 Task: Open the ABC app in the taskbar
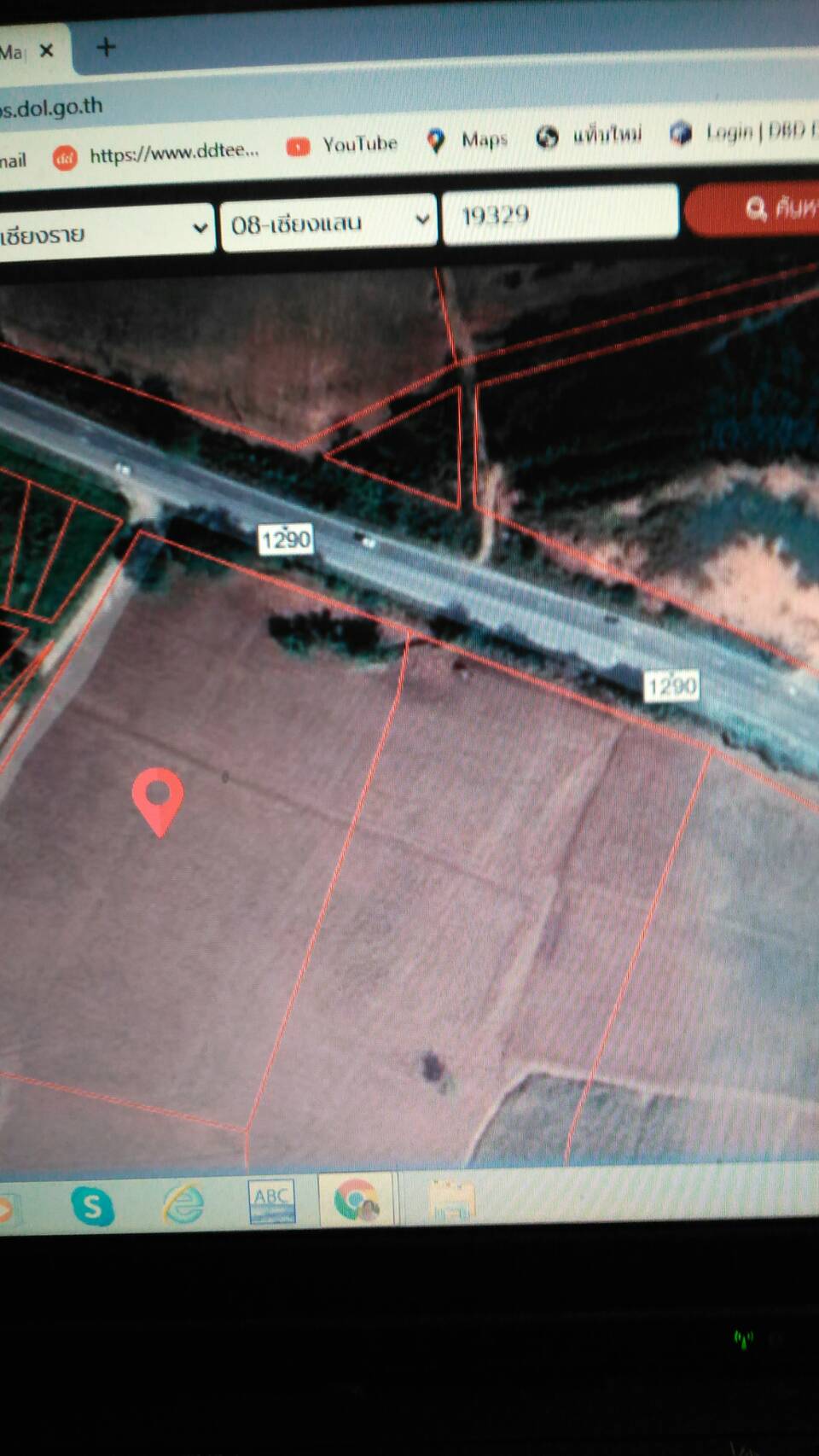pos(272,1201)
